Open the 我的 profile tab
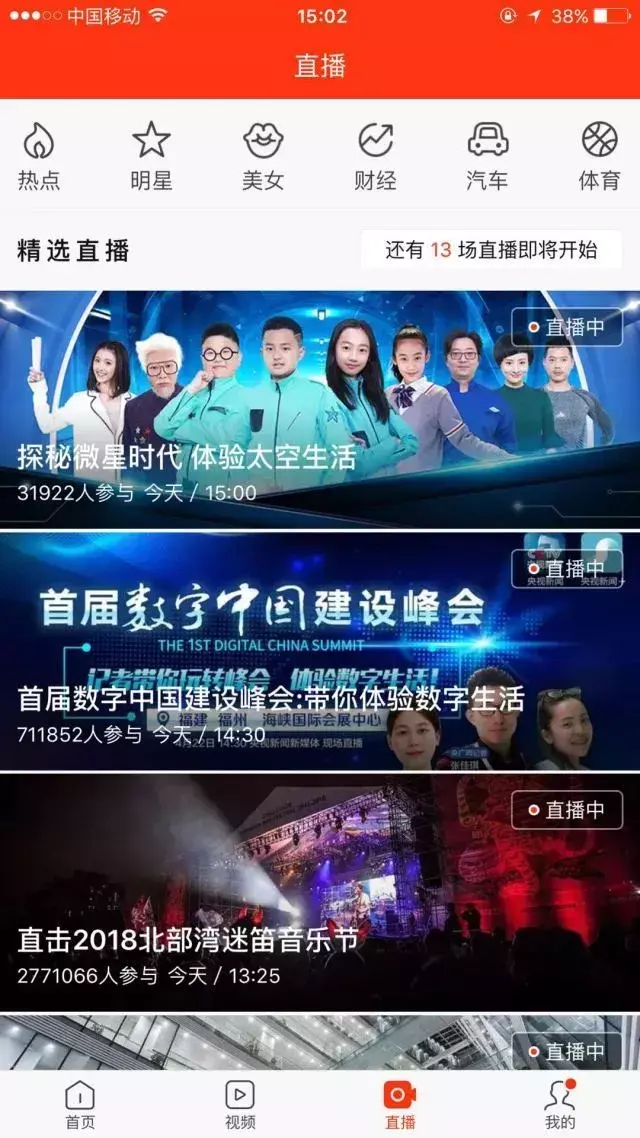 pos(560,1104)
